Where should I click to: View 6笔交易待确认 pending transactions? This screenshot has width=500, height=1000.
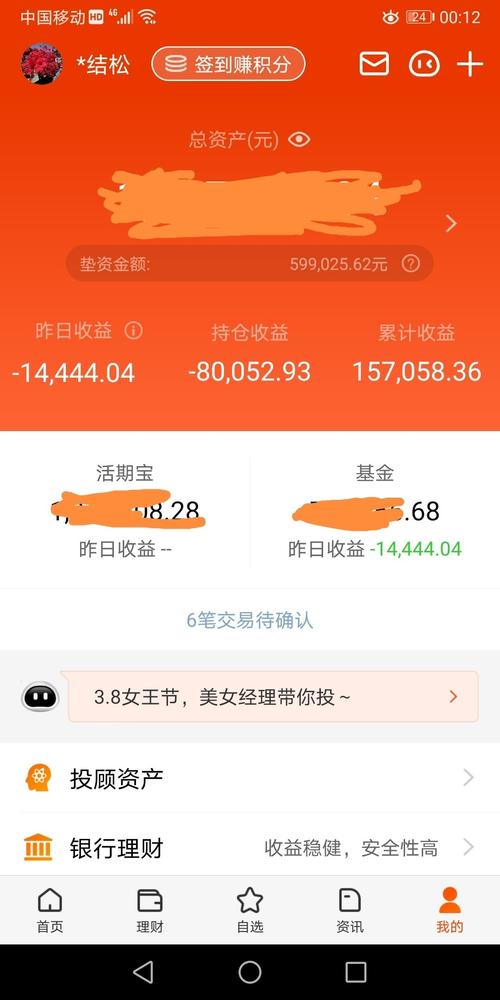[250, 620]
